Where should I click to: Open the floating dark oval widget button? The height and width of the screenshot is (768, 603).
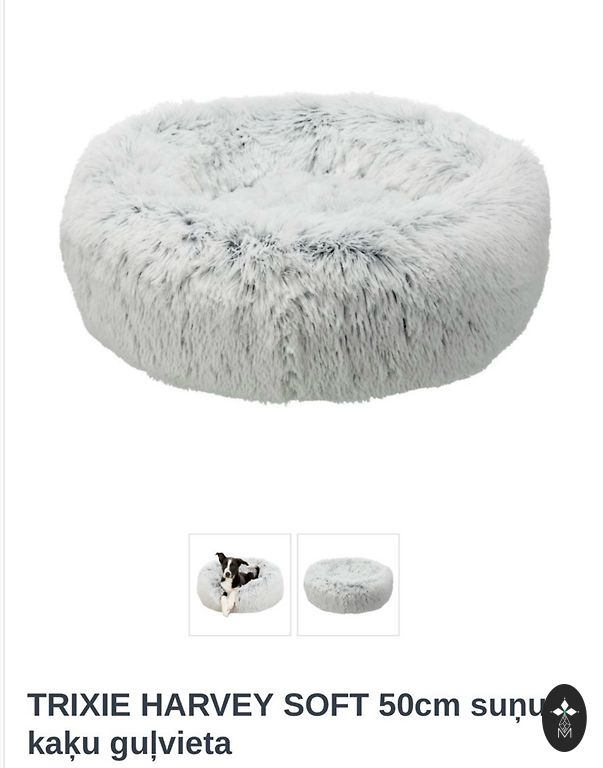564,718
